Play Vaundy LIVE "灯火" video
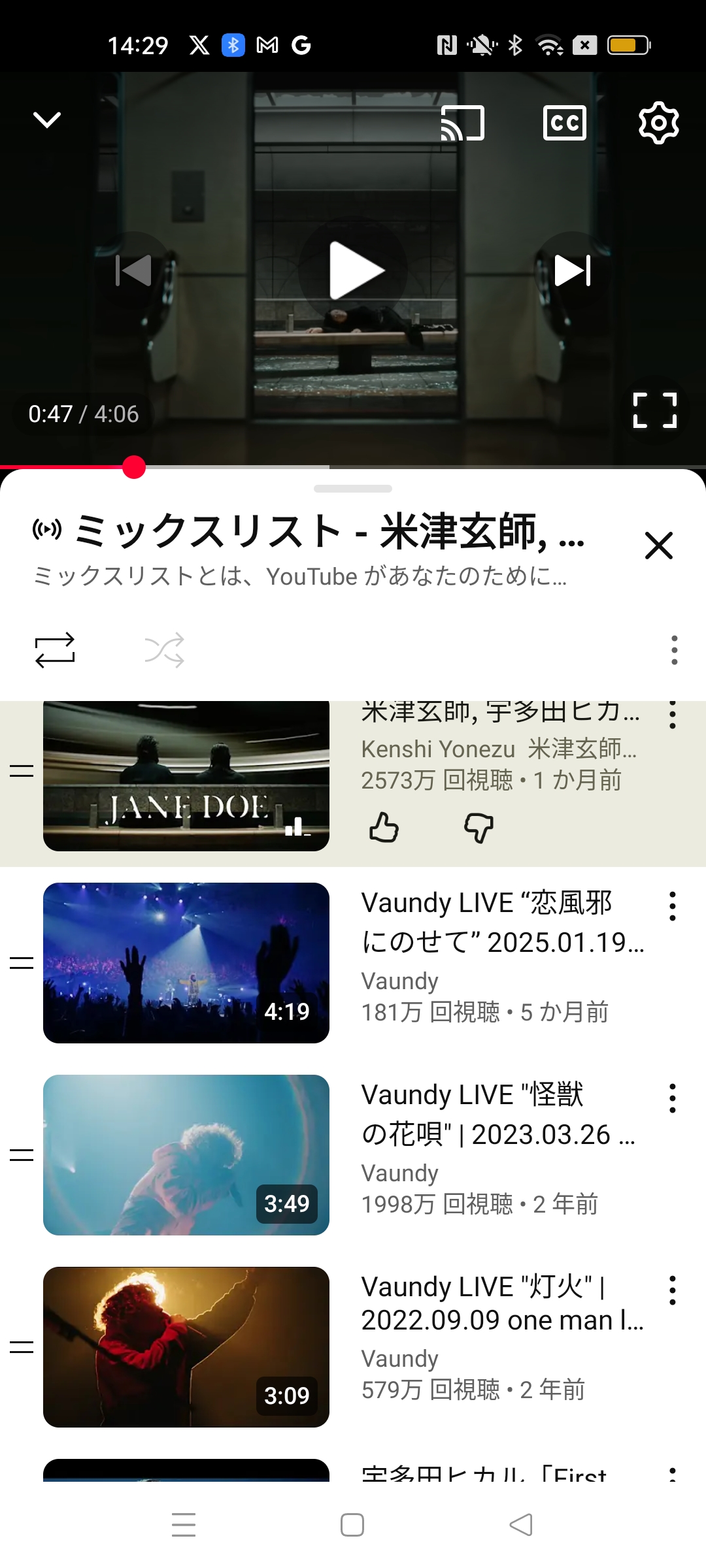Image resolution: width=706 pixels, height=1568 pixels. coord(186,1347)
